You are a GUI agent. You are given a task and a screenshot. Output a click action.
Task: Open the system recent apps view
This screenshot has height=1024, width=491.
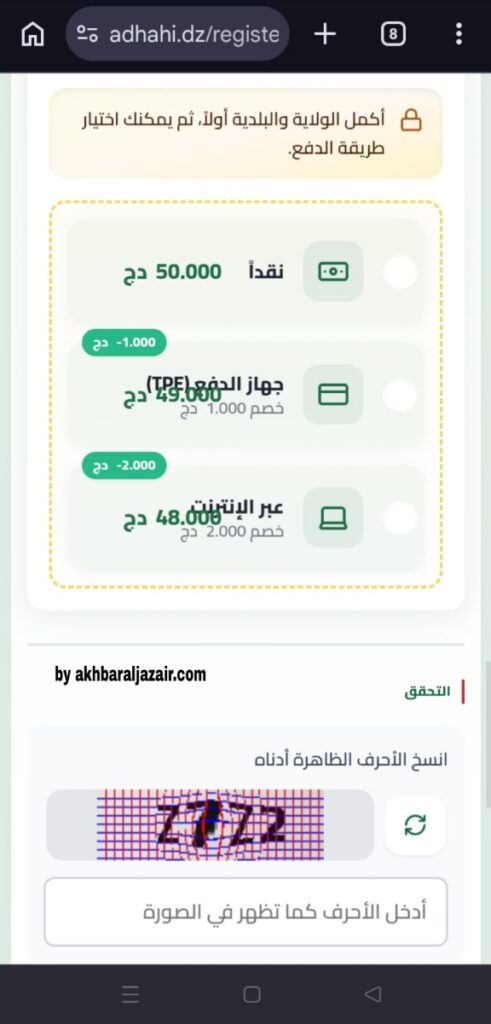(131, 994)
